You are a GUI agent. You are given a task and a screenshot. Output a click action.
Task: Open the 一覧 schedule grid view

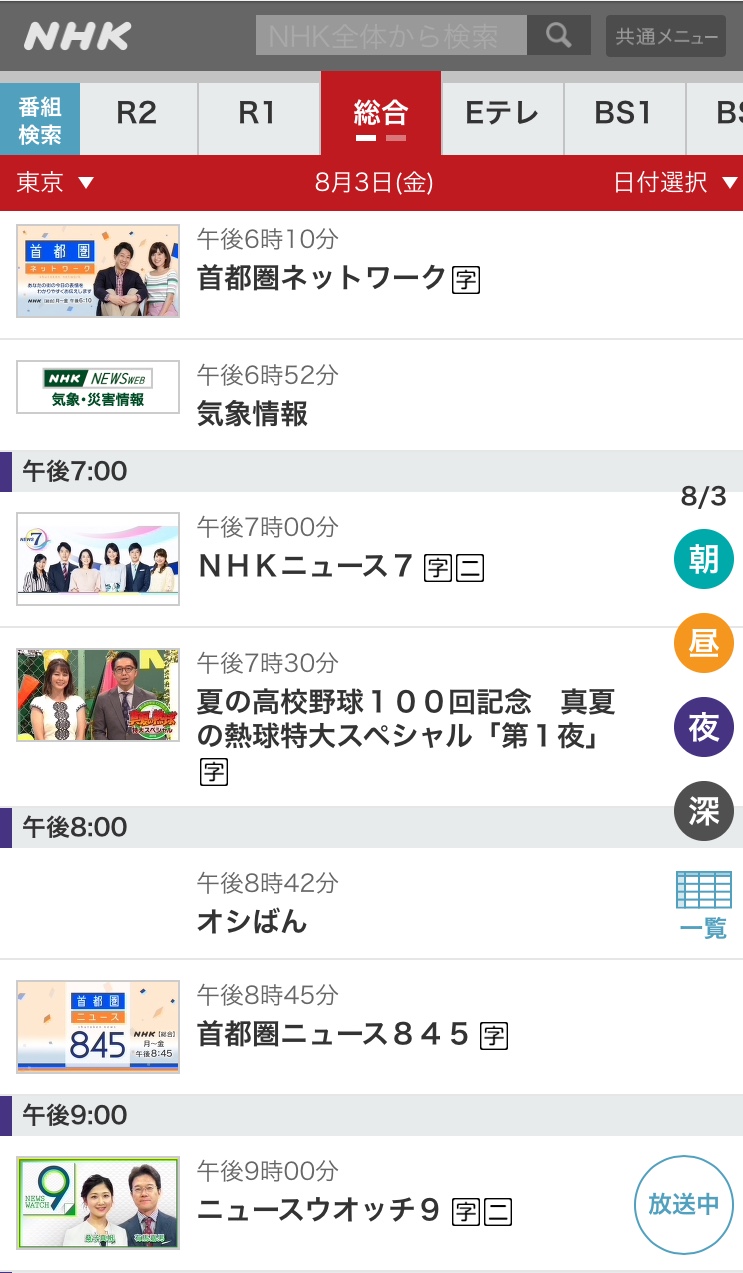[703, 905]
